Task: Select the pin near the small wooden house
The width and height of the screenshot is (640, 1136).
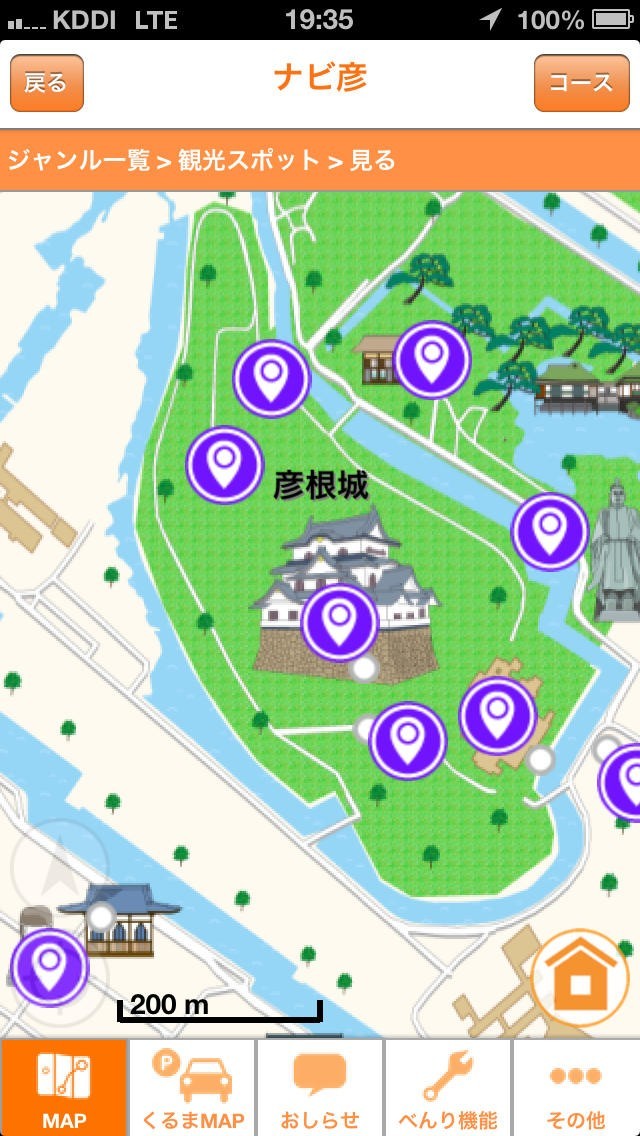Action: tap(431, 358)
